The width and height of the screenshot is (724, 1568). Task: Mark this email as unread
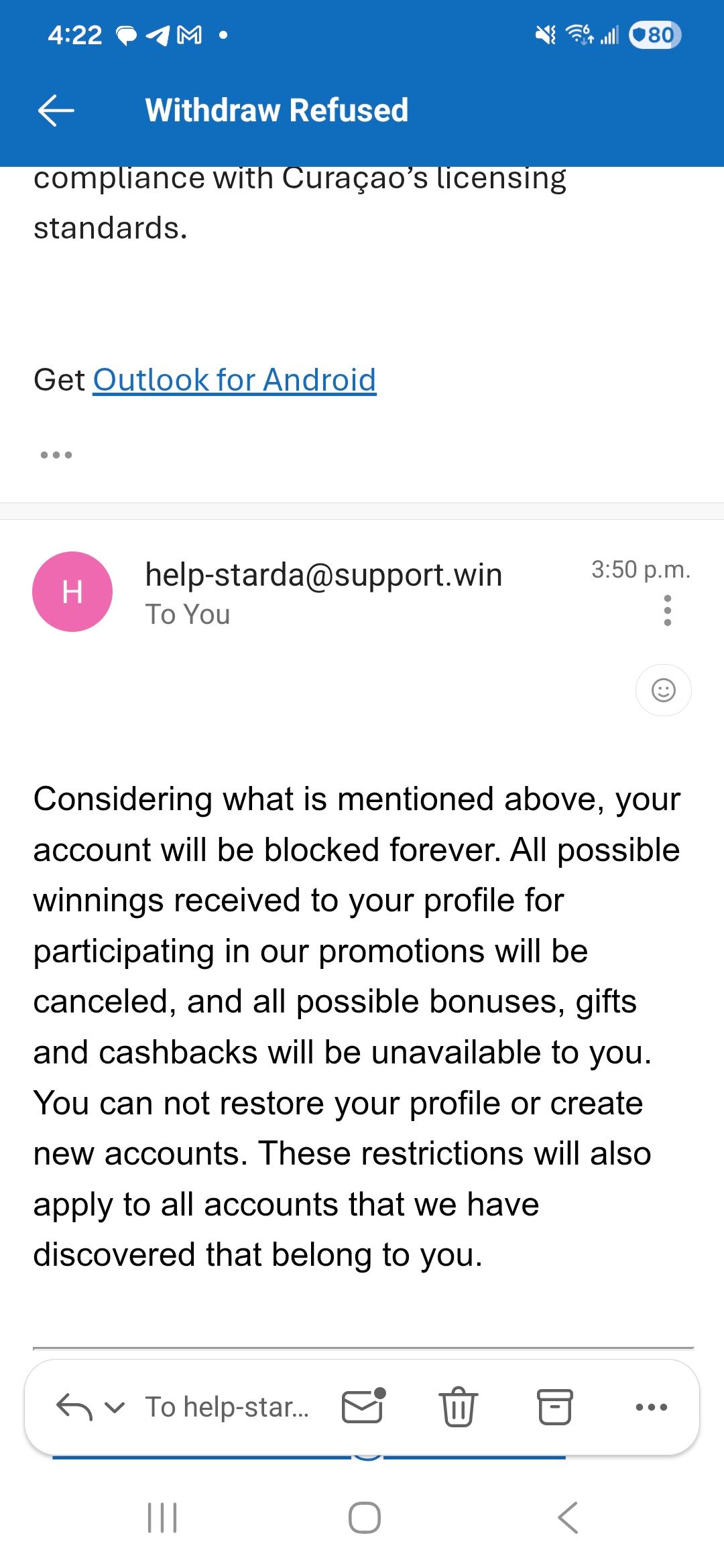363,1406
